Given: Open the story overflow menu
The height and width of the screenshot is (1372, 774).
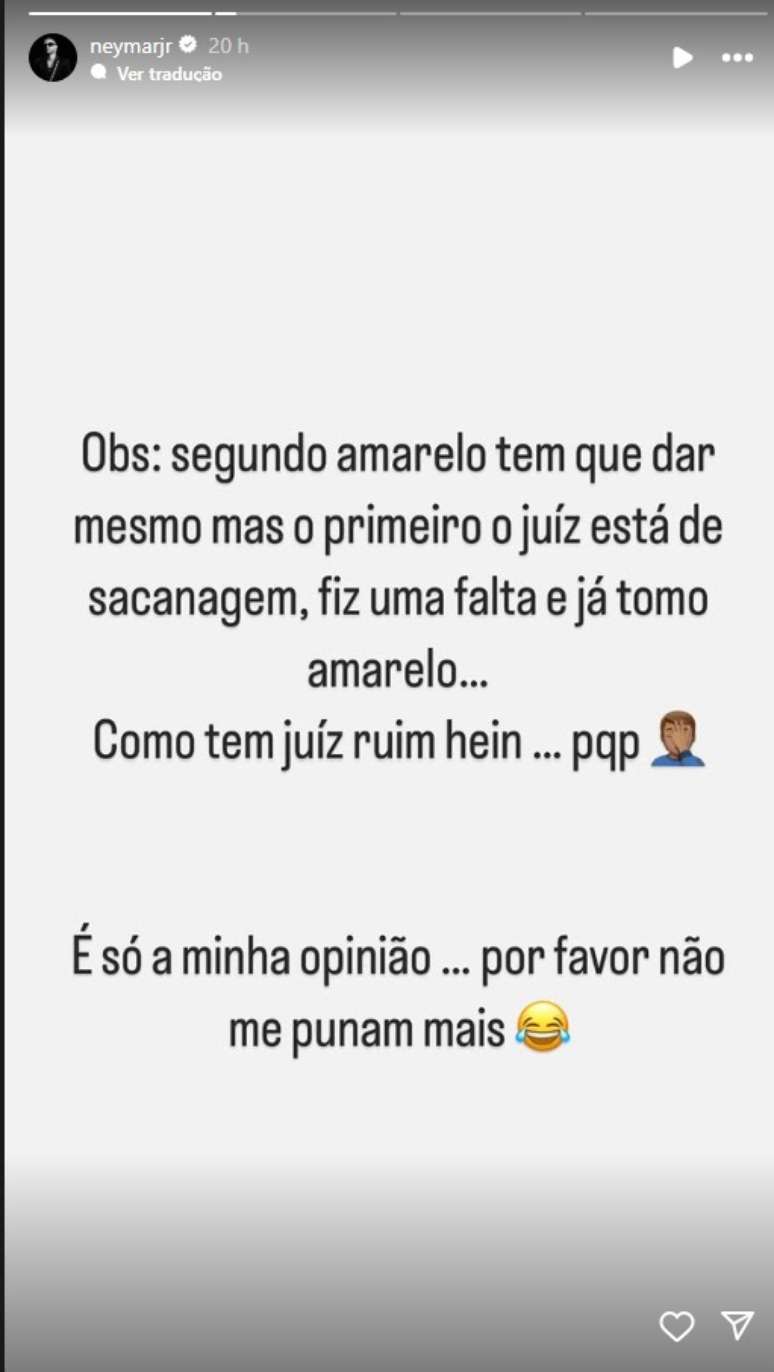Looking at the screenshot, I should [x=737, y=58].
